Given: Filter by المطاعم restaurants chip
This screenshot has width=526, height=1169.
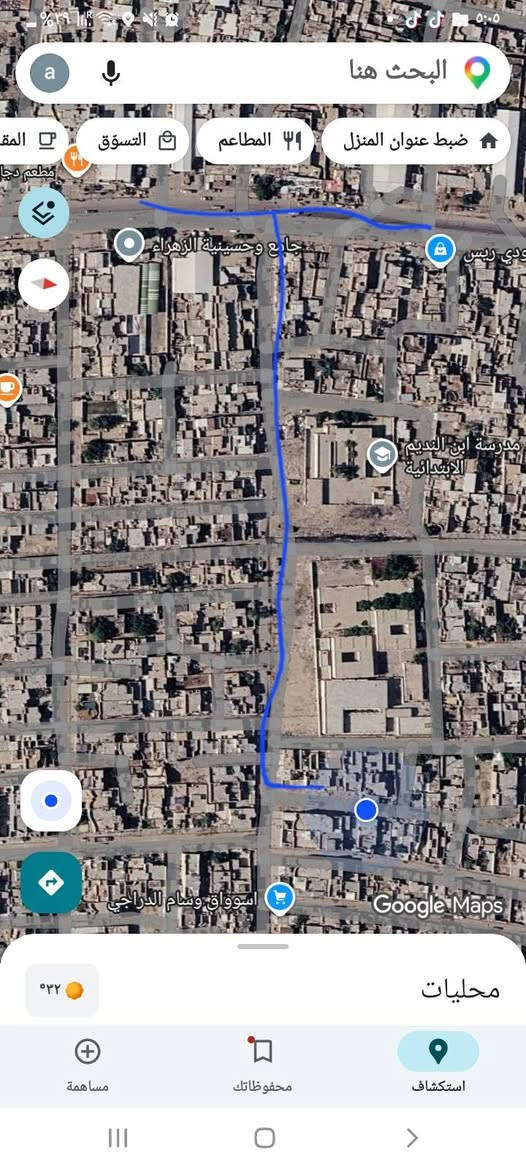Looking at the screenshot, I should pyautogui.click(x=255, y=141).
